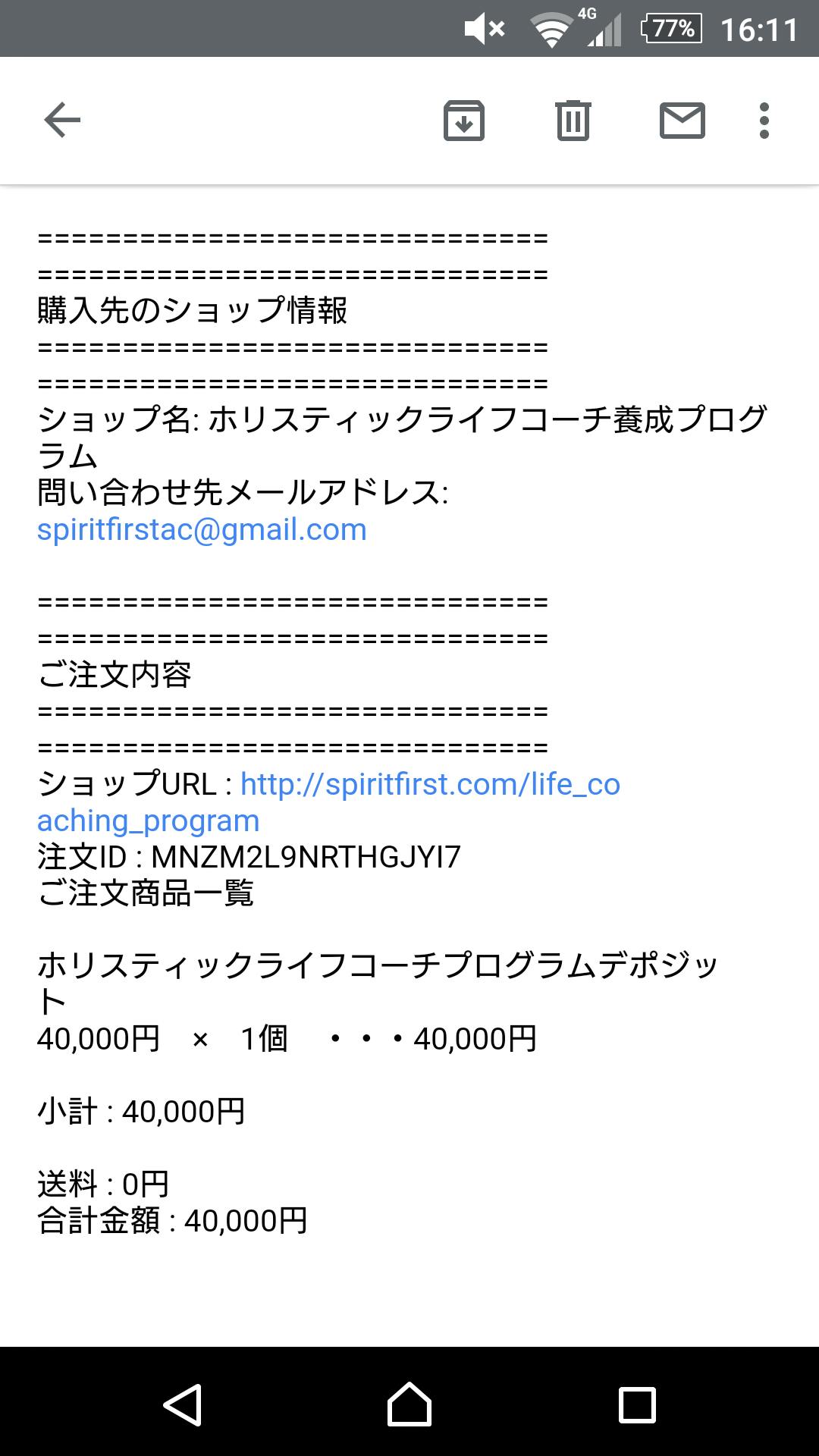
Task: Open recent apps from the navigation bar
Action: (x=637, y=1404)
